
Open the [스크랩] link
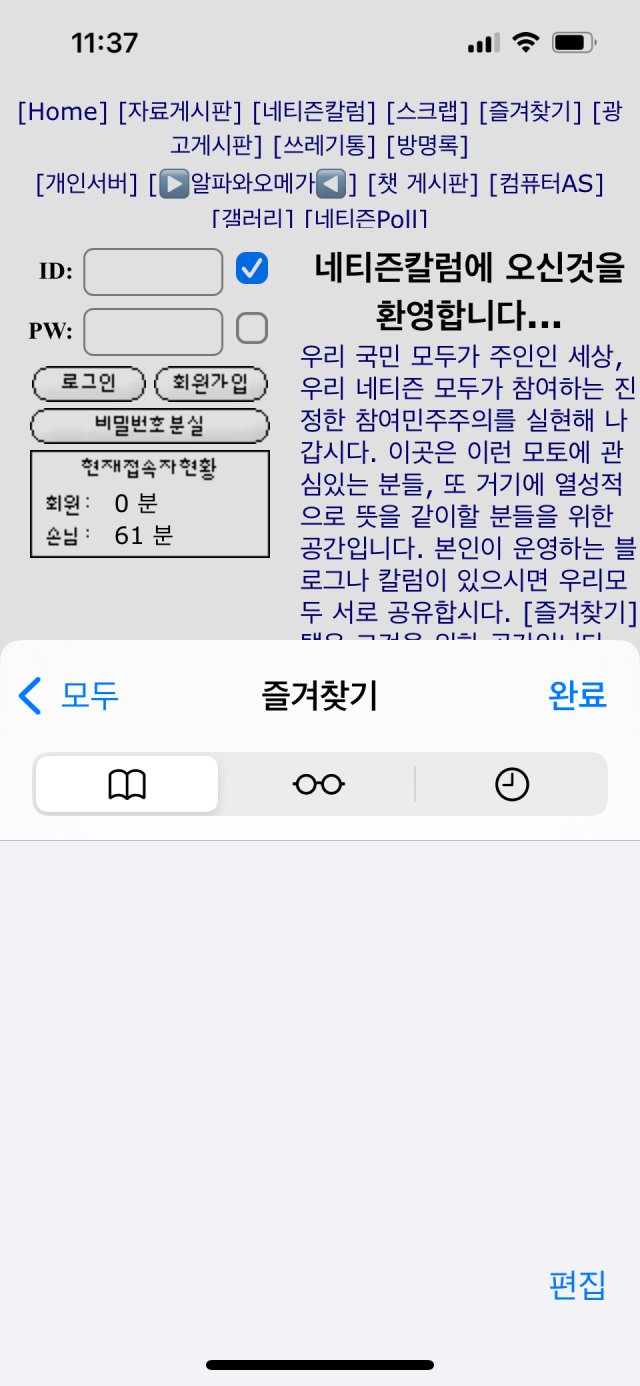coord(427,111)
